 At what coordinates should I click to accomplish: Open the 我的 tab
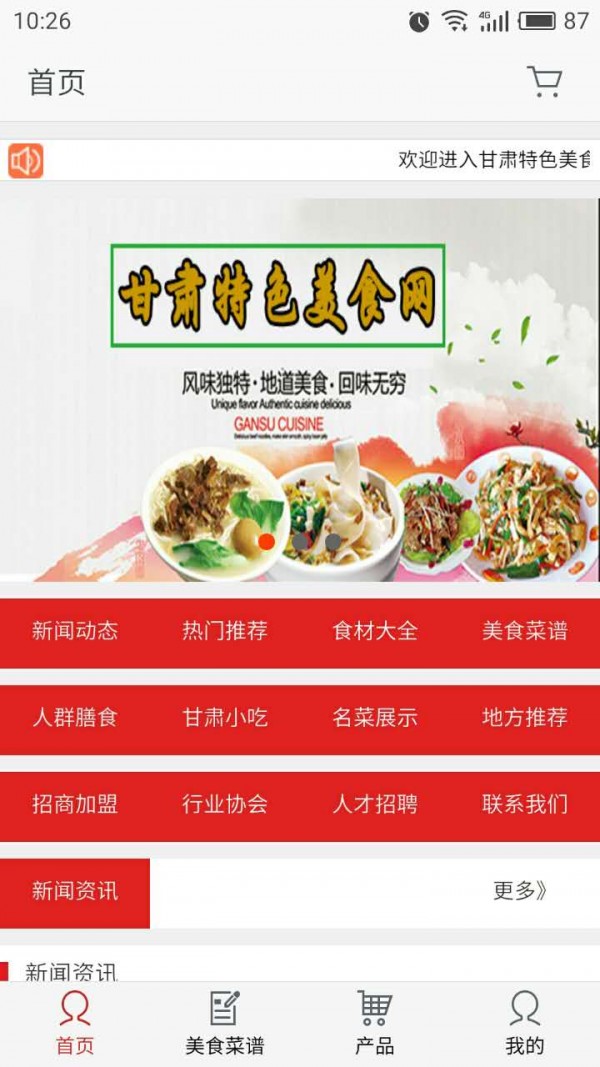[525, 1024]
